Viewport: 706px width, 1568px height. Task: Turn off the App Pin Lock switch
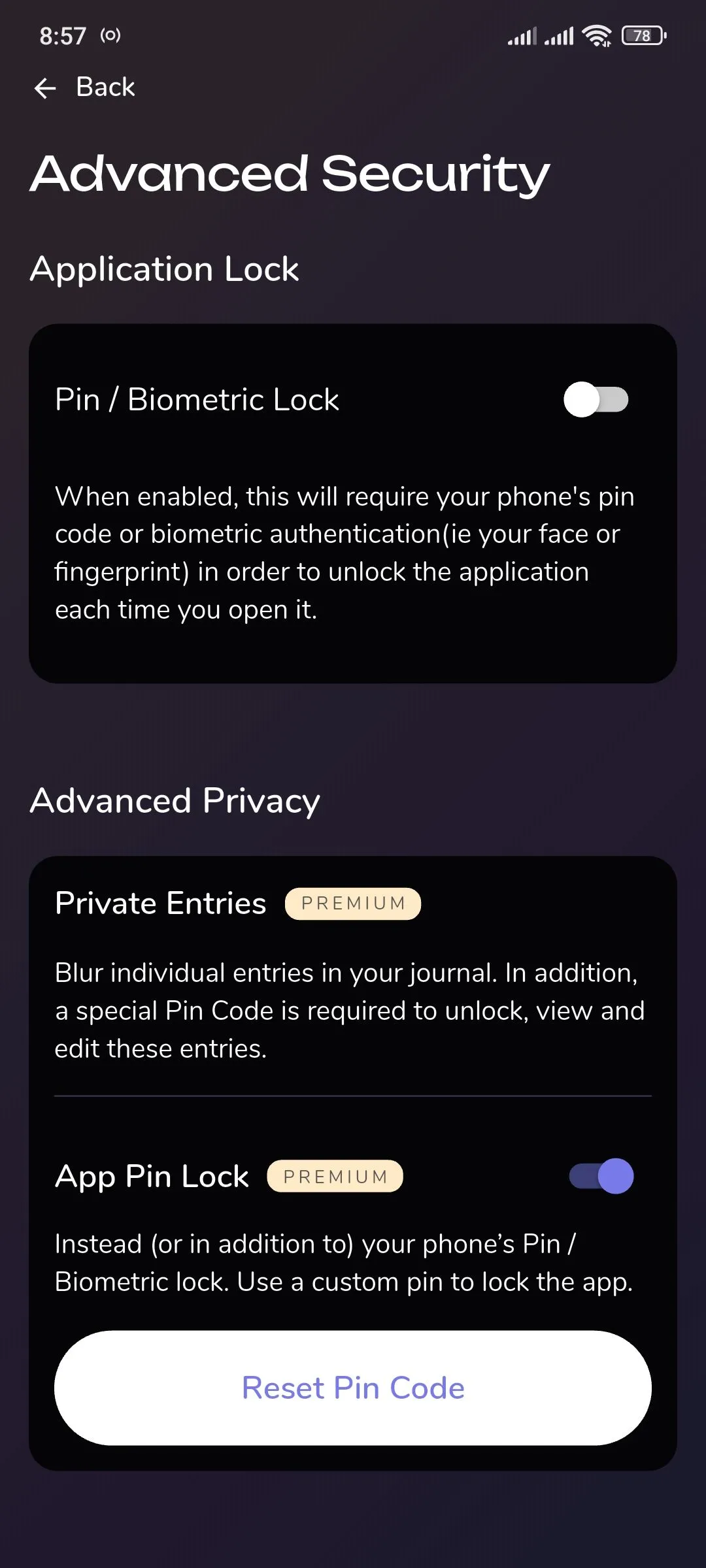[x=601, y=1176]
